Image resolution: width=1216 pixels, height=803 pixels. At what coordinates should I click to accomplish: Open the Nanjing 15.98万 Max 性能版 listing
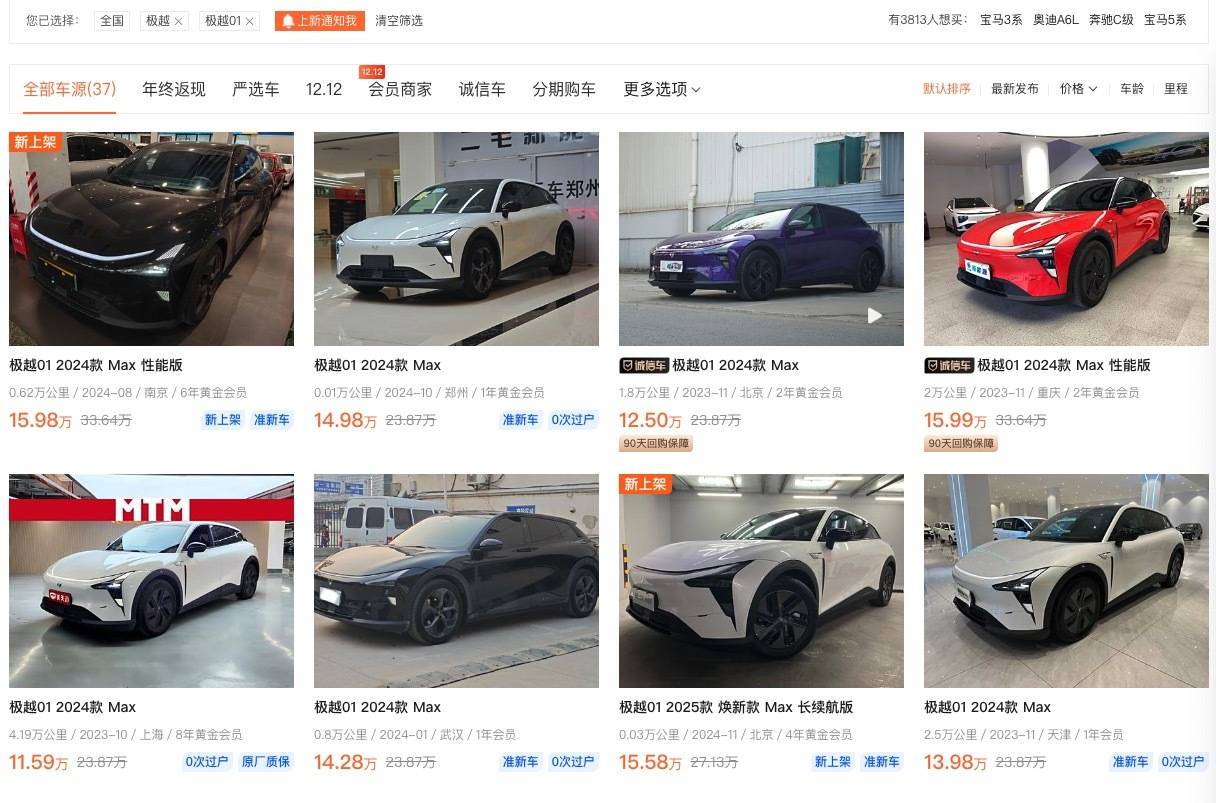click(x=151, y=240)
